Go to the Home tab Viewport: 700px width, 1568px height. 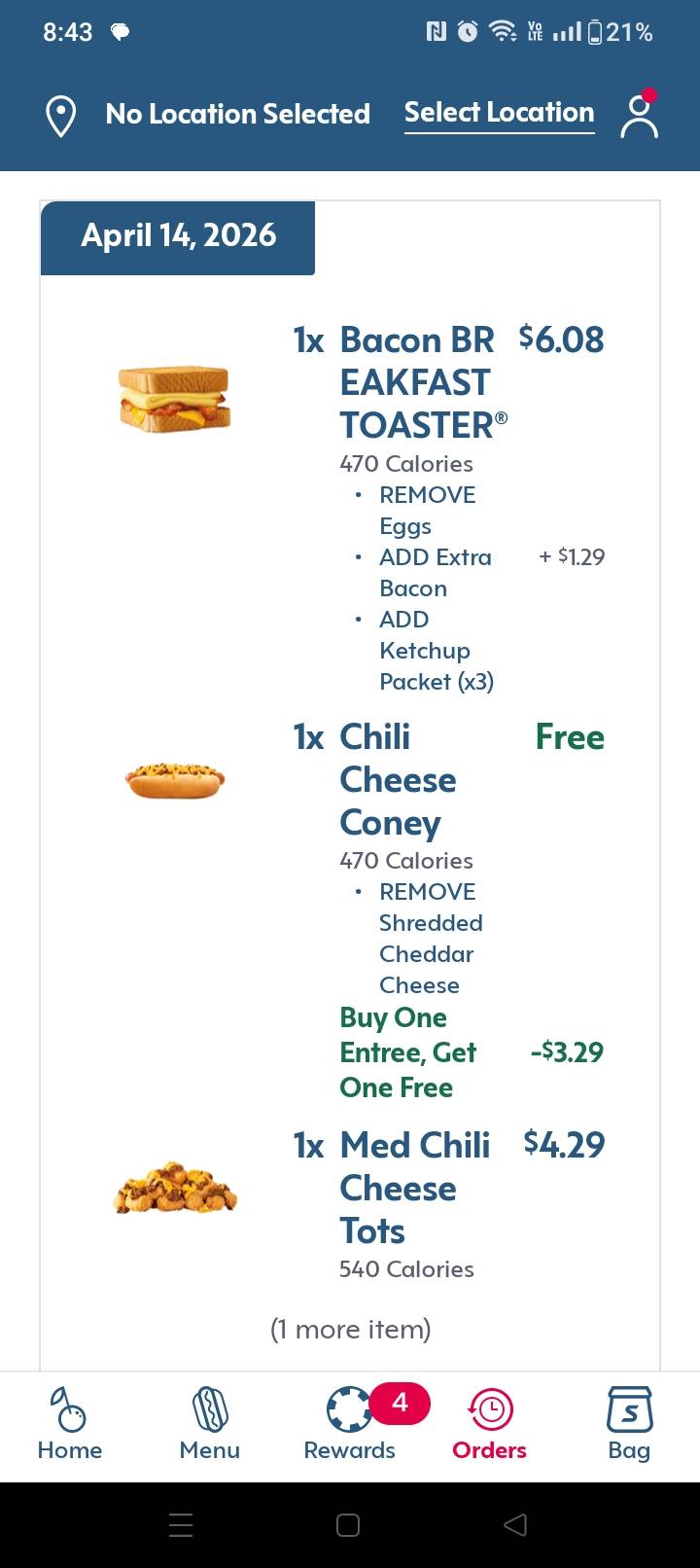[x=70, y=1424]
